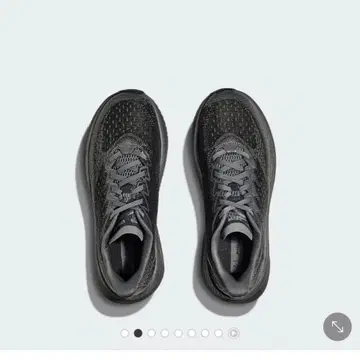Jump to the first gallery image dot
Screen dimensions: 360x360
tap(125, 333)
